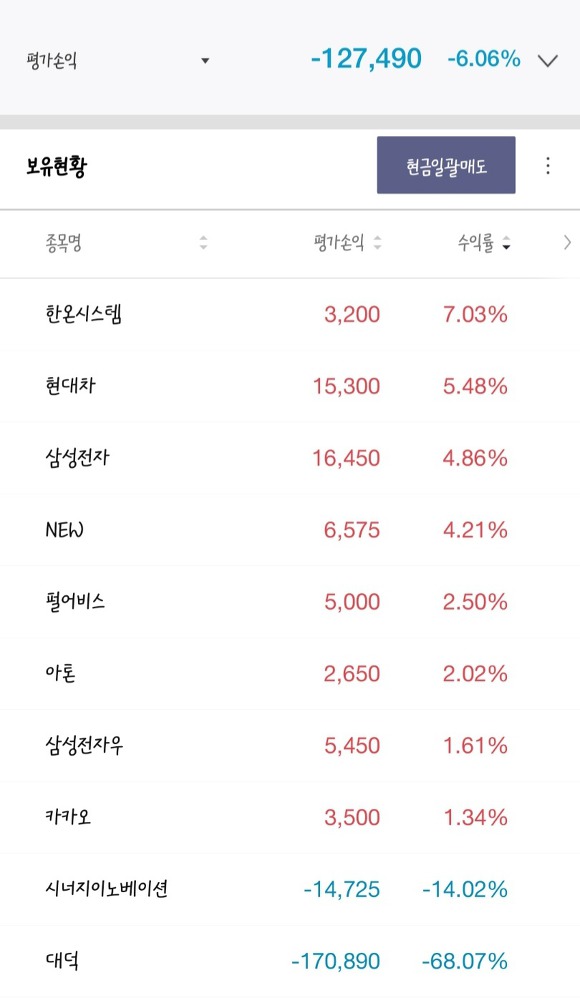
Task: Select the 아톤 row
Action: (290, 673)
